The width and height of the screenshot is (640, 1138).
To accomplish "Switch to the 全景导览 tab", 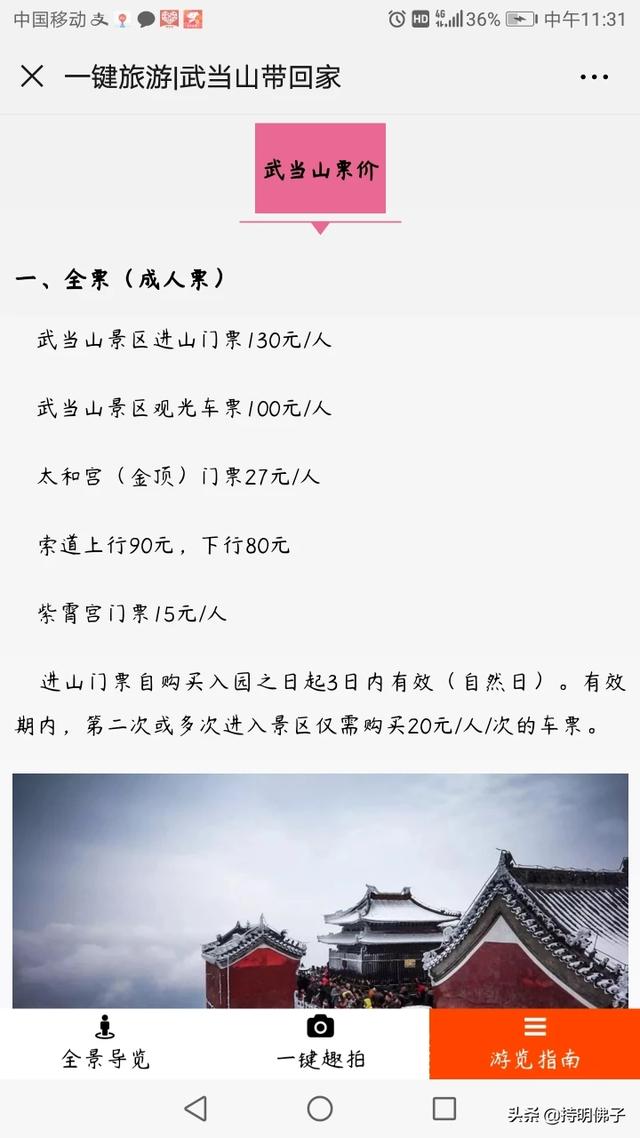I will [106, 1043].
